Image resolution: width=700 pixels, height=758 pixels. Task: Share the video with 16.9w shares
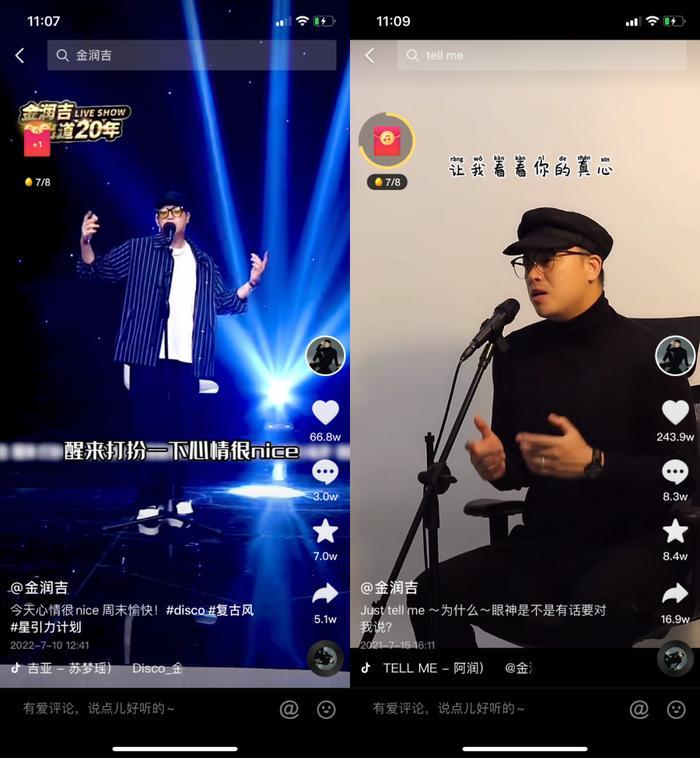pyautogui.click(x=676, y=595)
